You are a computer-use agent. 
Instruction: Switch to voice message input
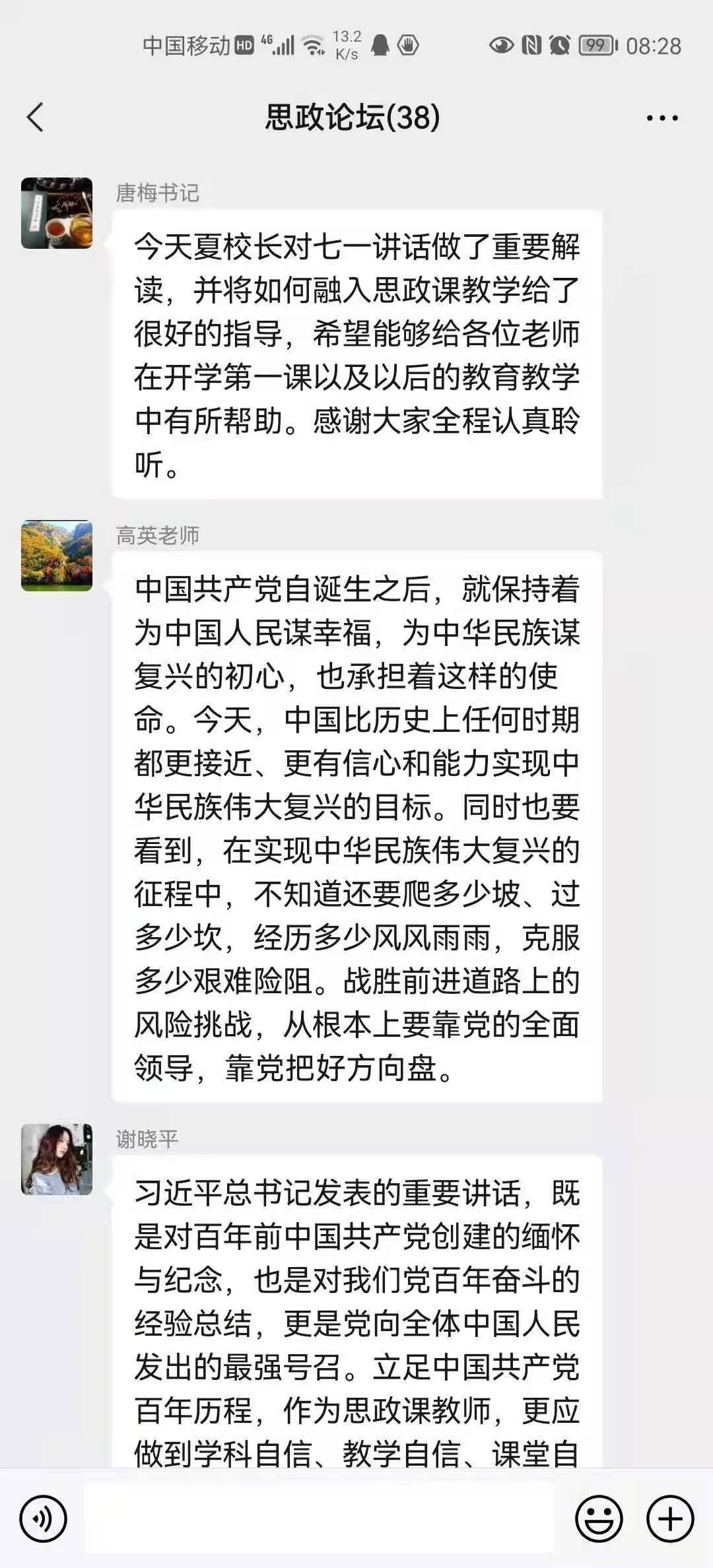click(x=44, y=1519)
